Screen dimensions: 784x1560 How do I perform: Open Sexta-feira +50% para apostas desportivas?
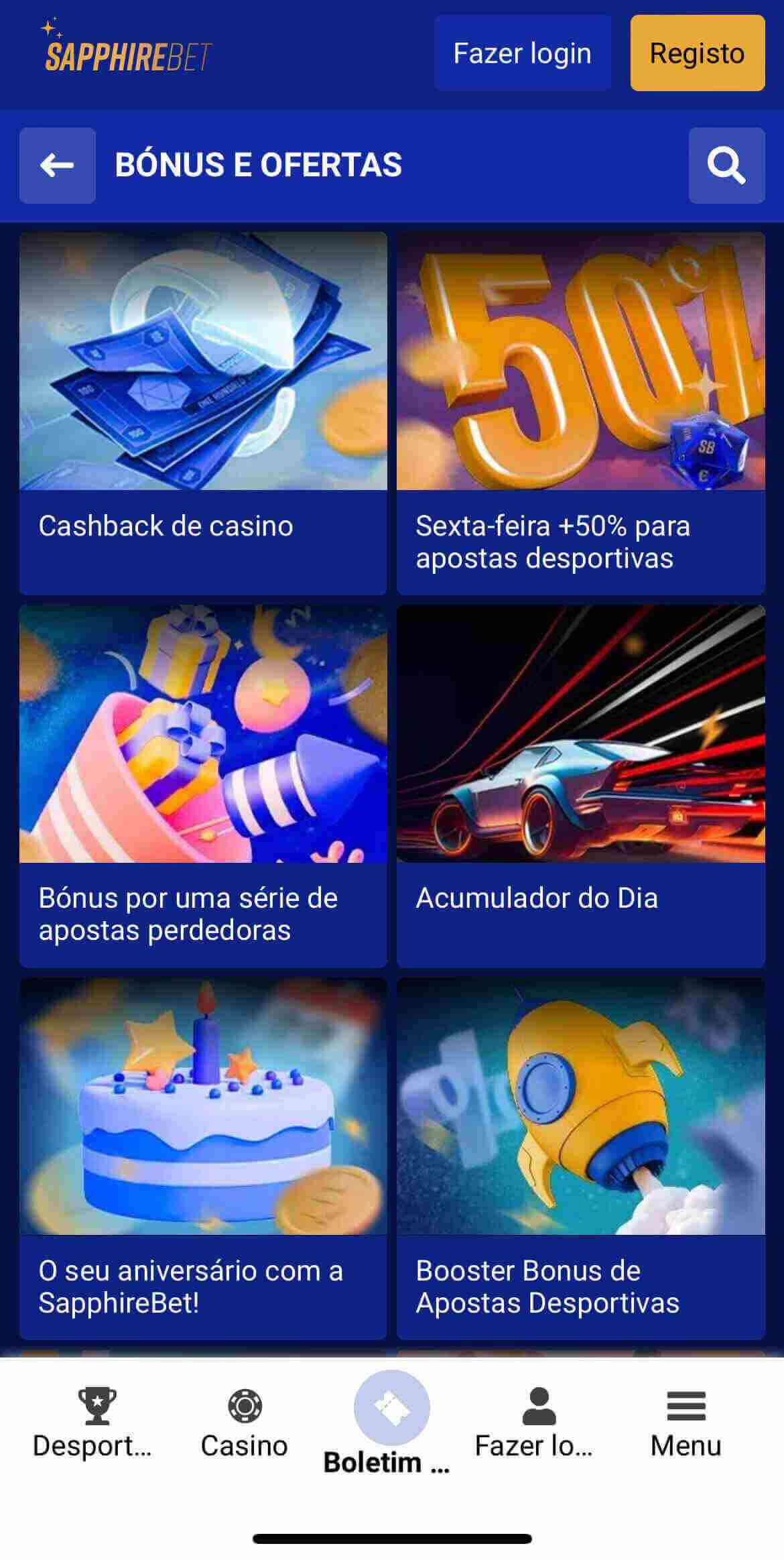580,412
